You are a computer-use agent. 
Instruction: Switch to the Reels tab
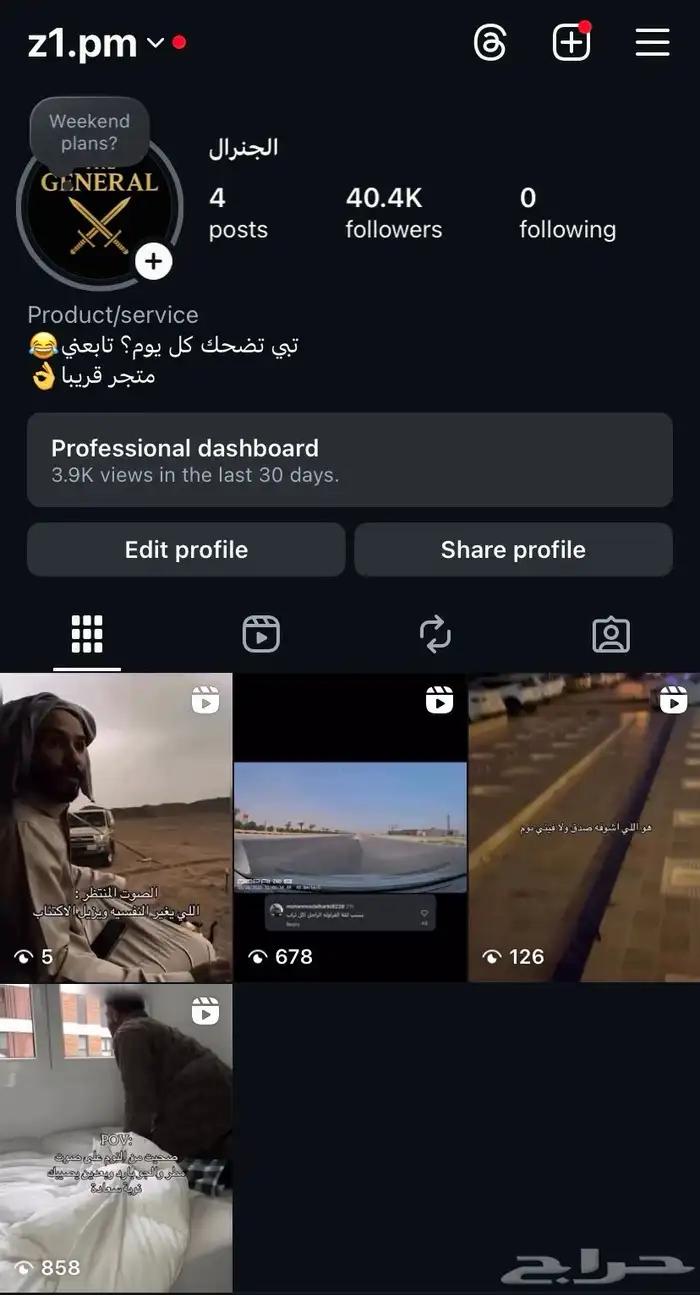(x=261, y=634)
